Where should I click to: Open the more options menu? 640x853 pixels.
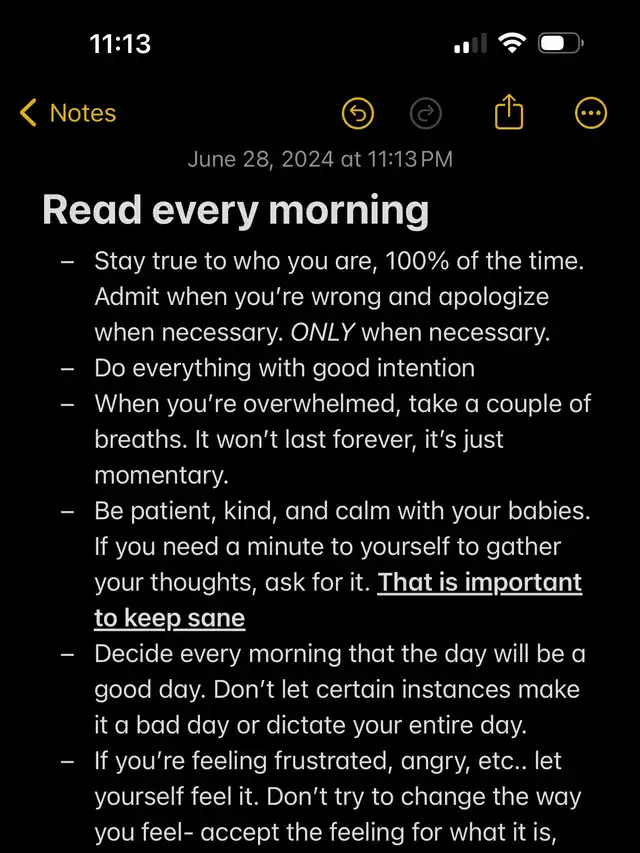coord(591,114)
